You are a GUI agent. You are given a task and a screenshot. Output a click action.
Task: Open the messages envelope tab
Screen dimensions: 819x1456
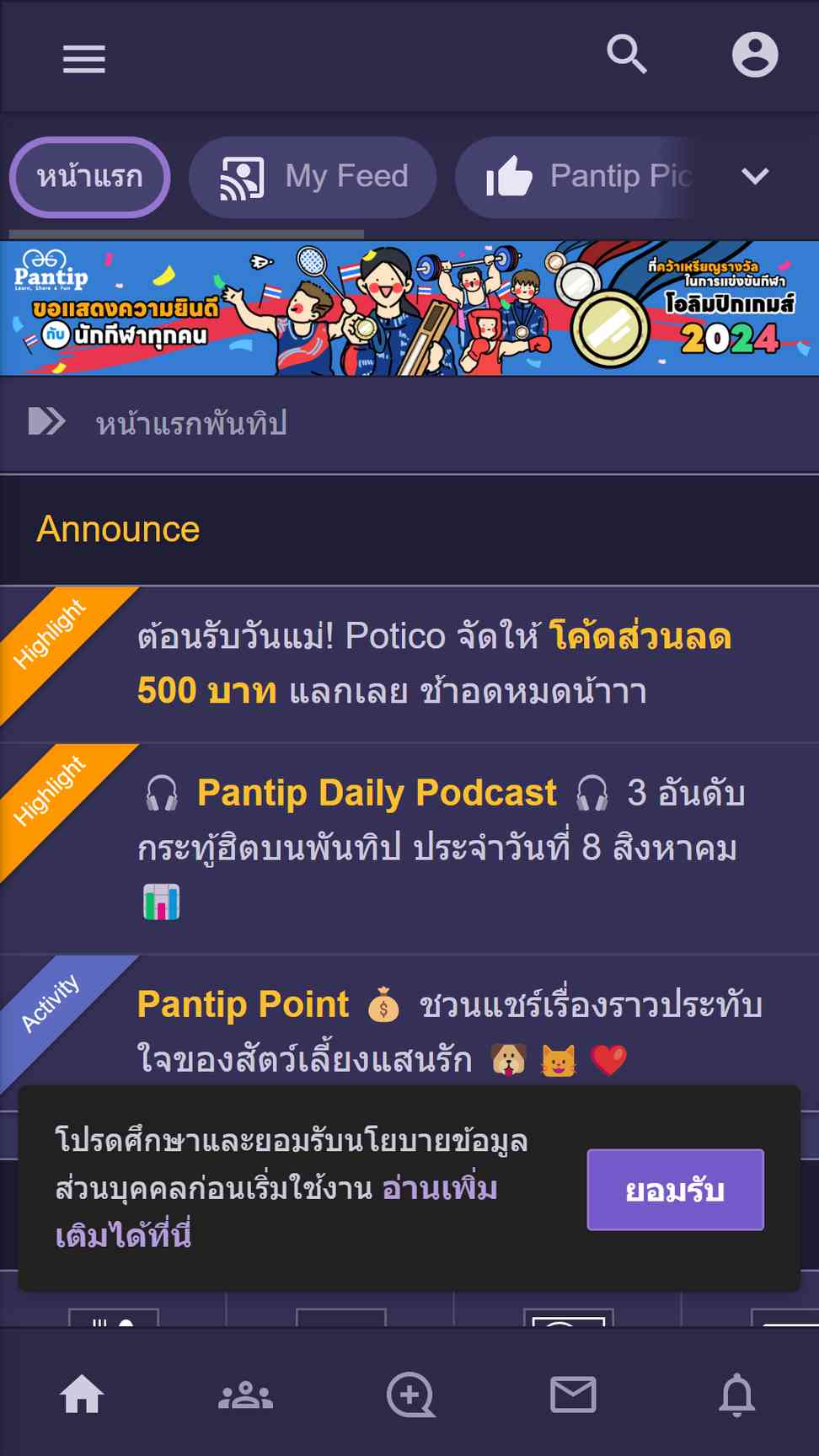573,1394
